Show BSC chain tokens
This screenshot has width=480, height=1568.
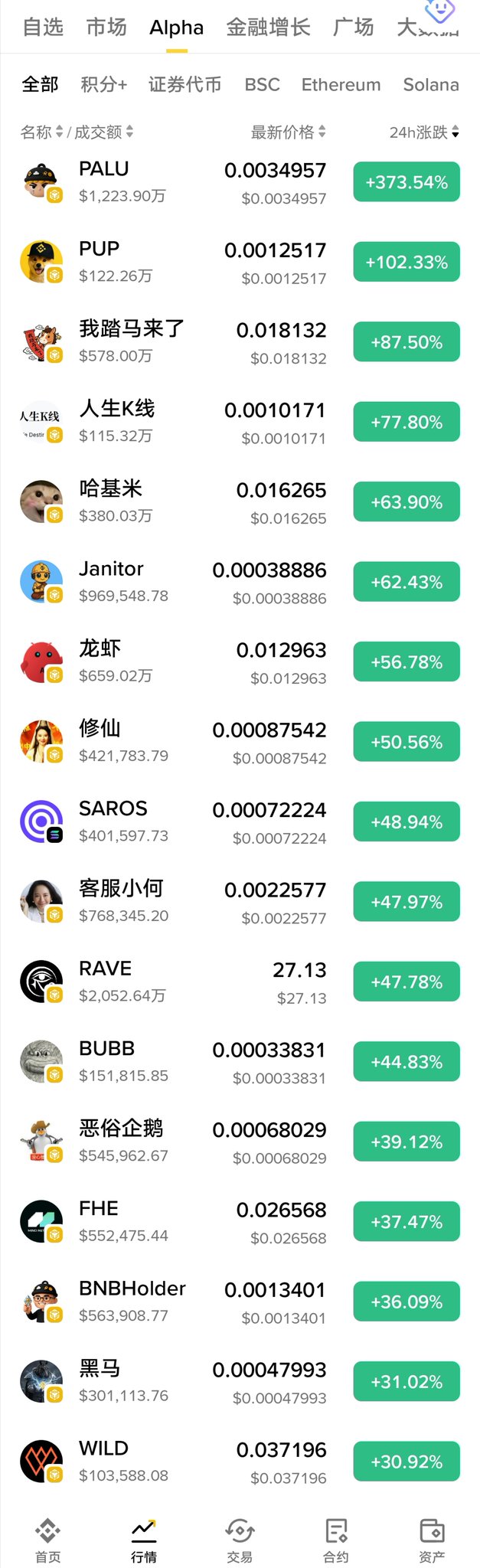[x=262, y=85]
